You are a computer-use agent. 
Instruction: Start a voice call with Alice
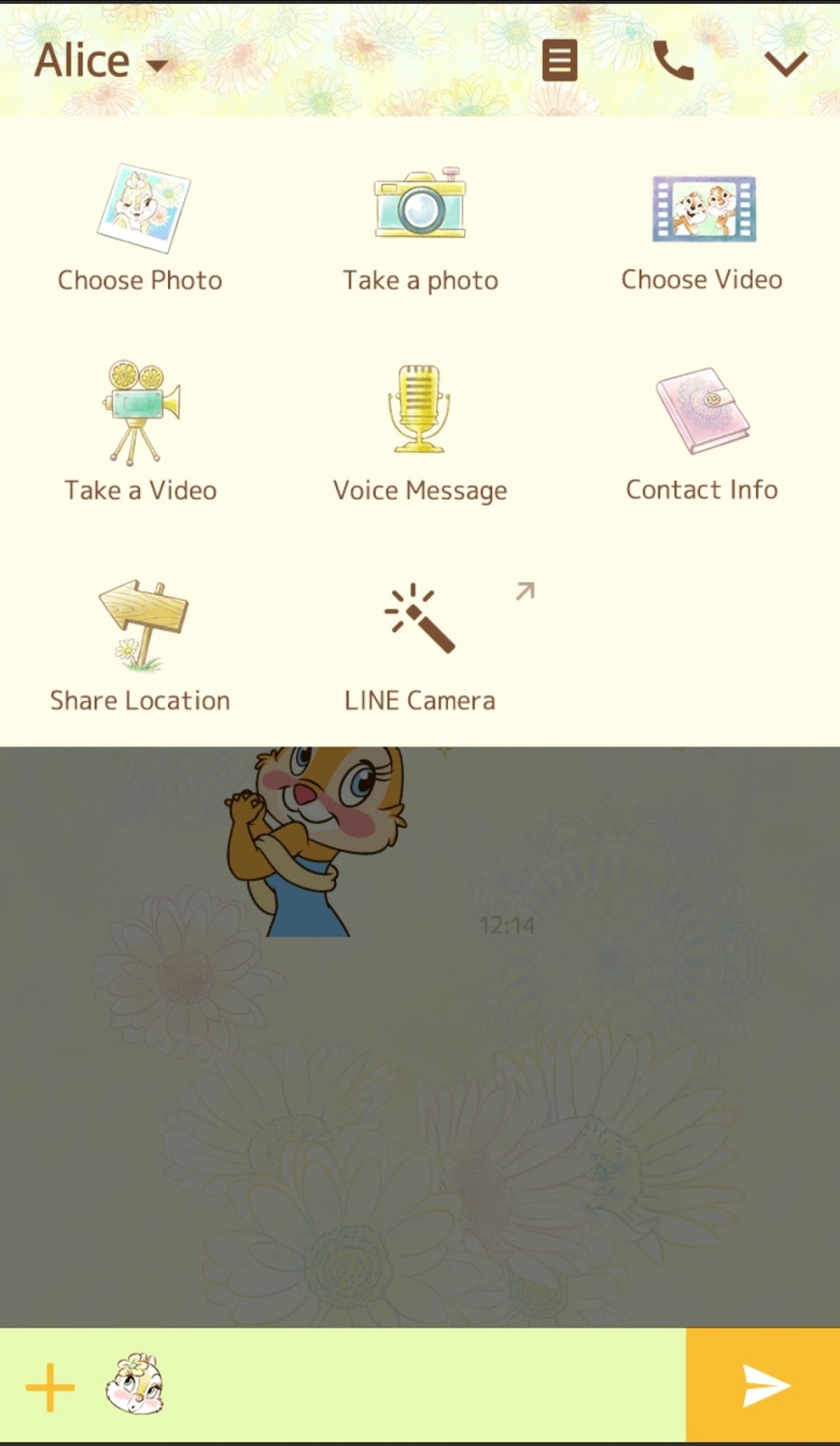(673, 61)
